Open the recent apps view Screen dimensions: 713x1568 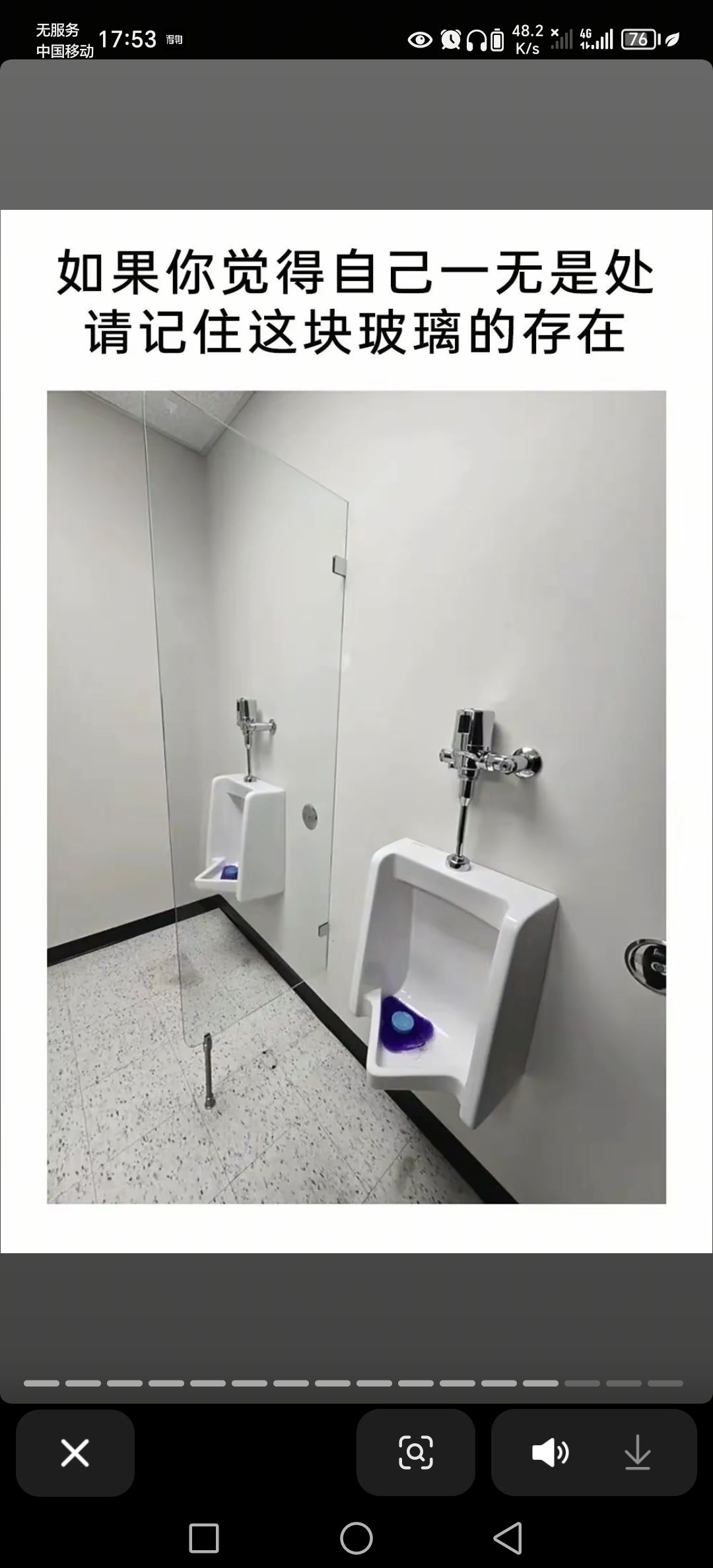click(x=204, y=1538)
